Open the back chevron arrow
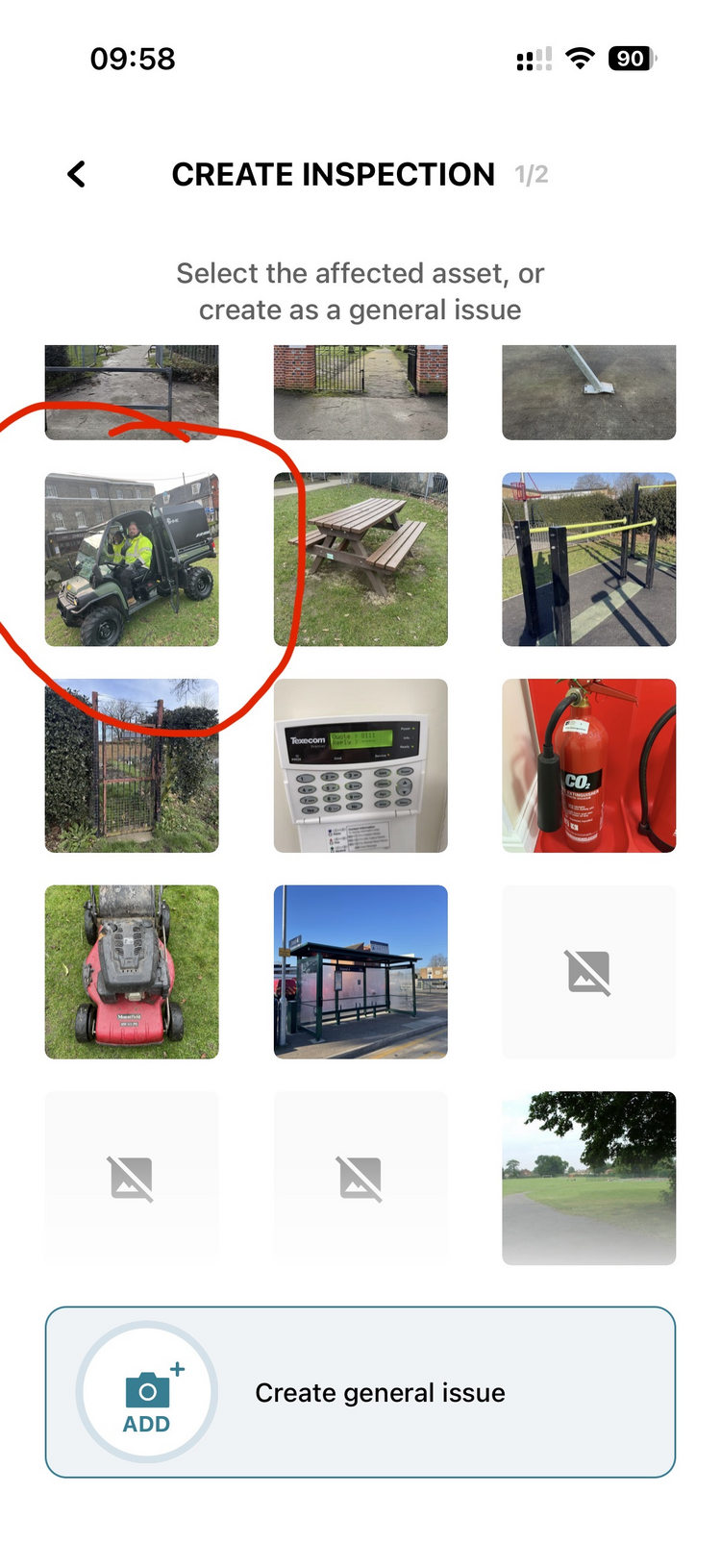The height and width of the screenshot is (1568, 721). click(x=76, y=174)
